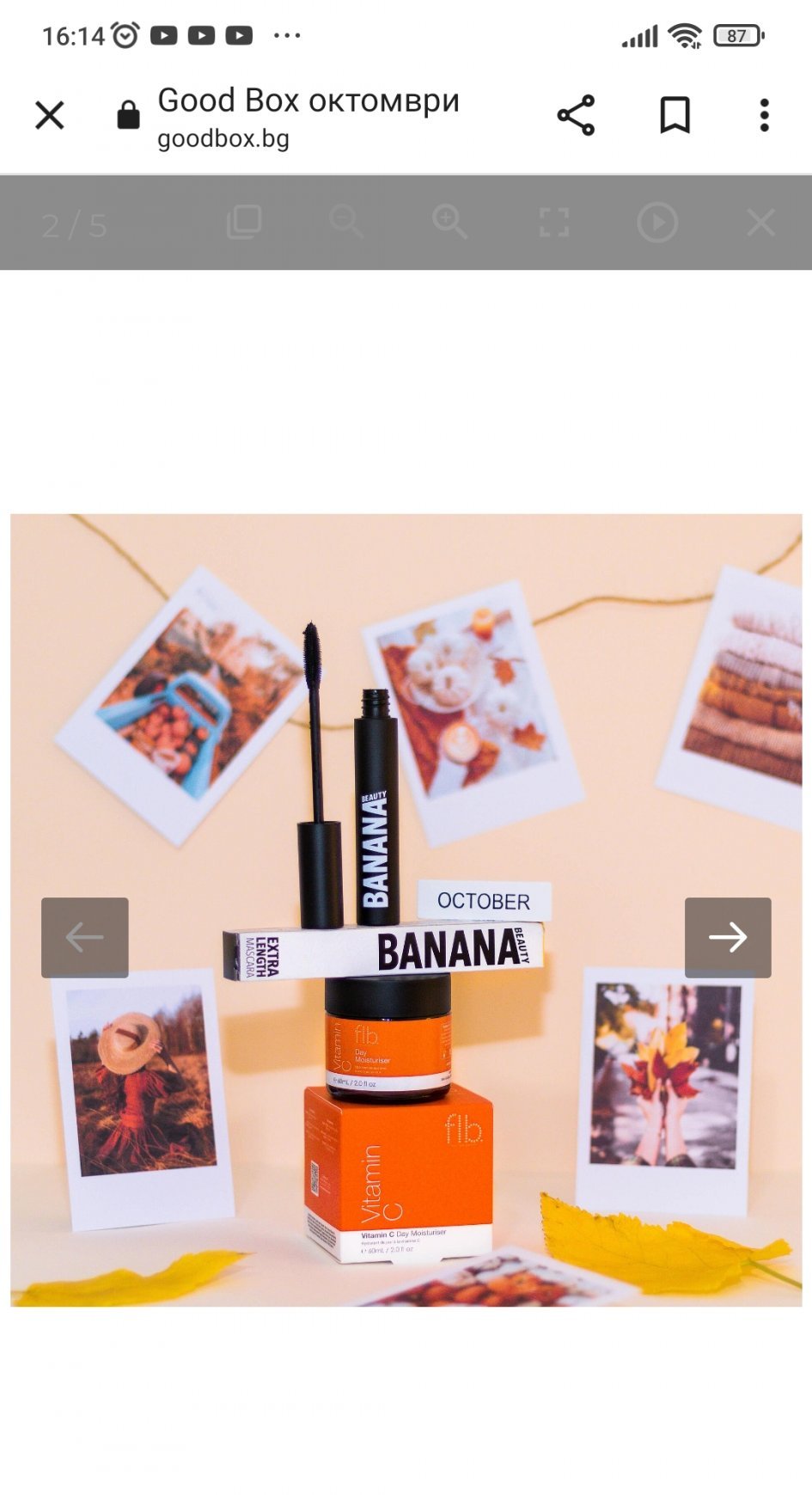Close the image gallery viewer
This screenshot has height=1495, width=812.
tap(760, 223)
